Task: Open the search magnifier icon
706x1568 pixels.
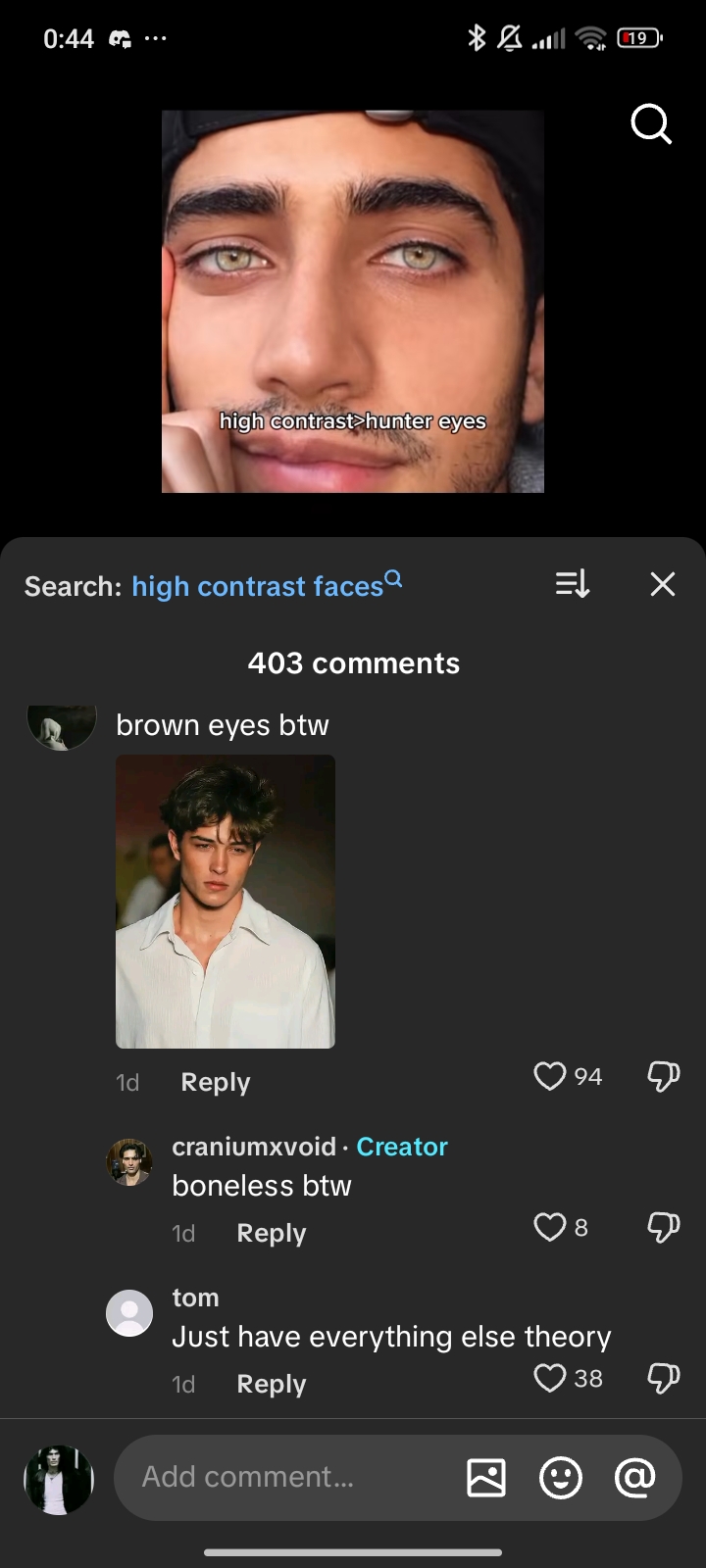Action: point(651,124)
